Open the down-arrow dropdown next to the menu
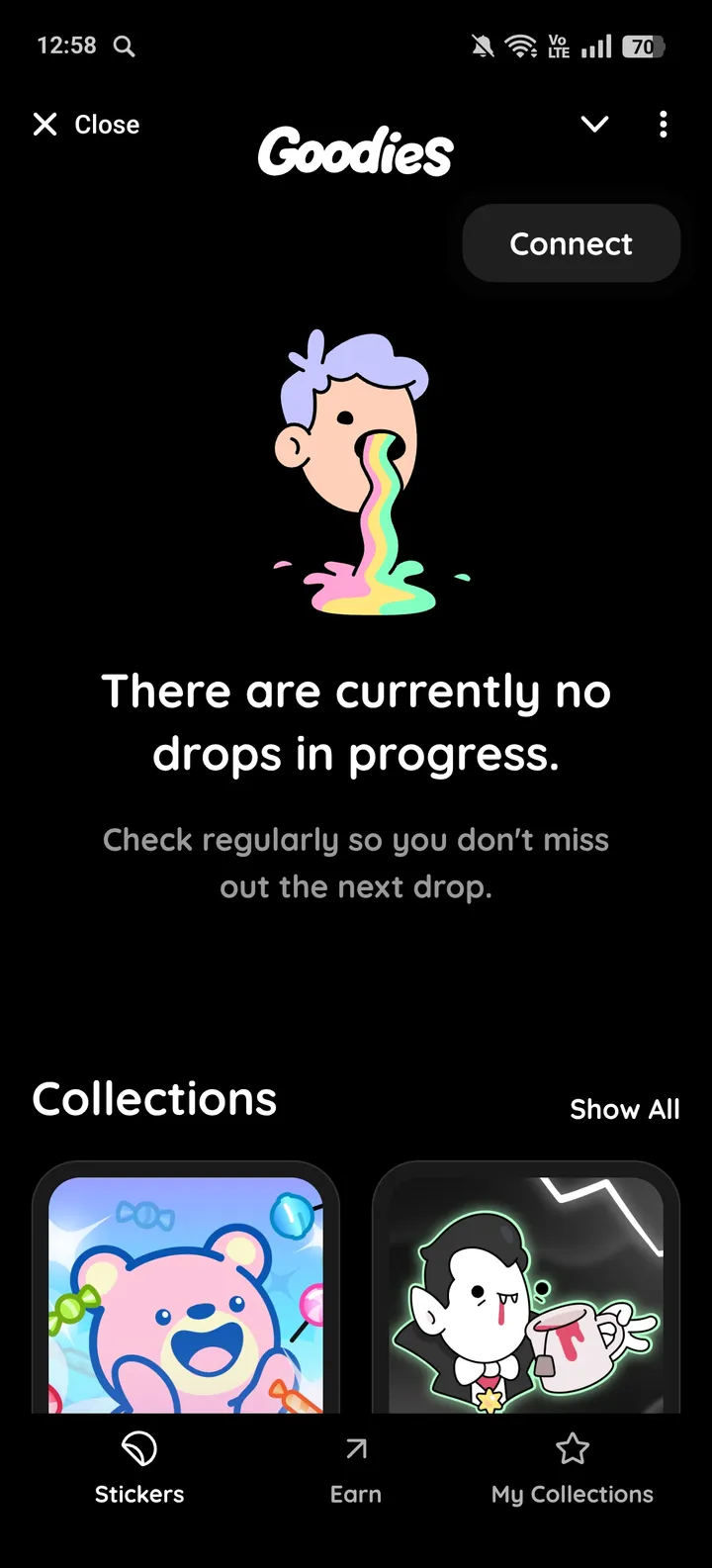This screenshot has width=712, height=1568. click(594, 124)
